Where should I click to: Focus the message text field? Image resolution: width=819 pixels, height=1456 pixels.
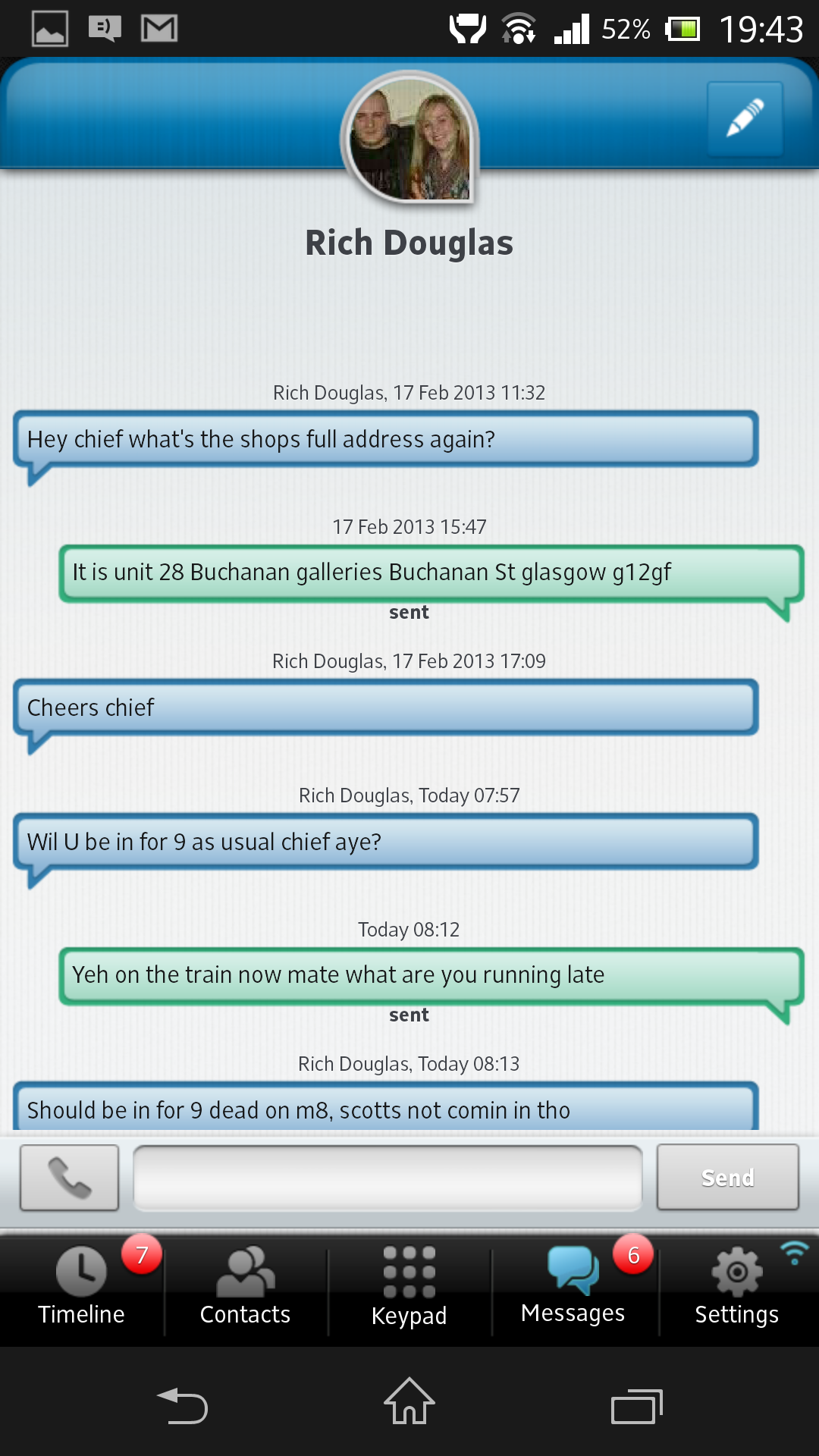(388, 1178)
